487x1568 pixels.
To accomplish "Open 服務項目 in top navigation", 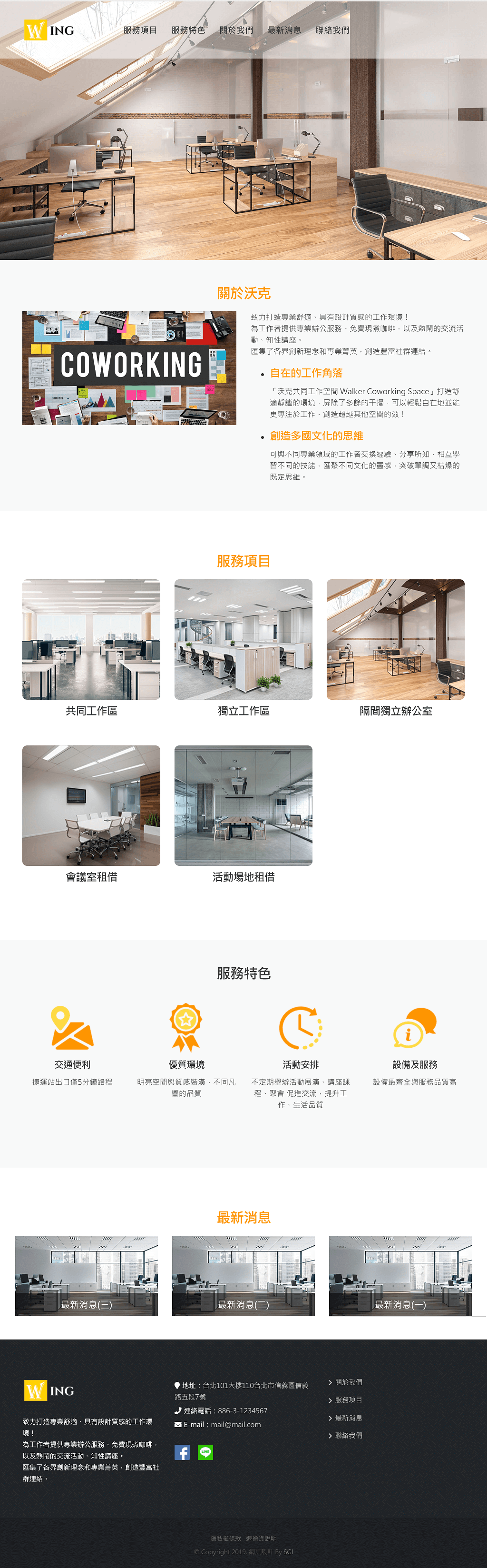I will coord(140,30).
